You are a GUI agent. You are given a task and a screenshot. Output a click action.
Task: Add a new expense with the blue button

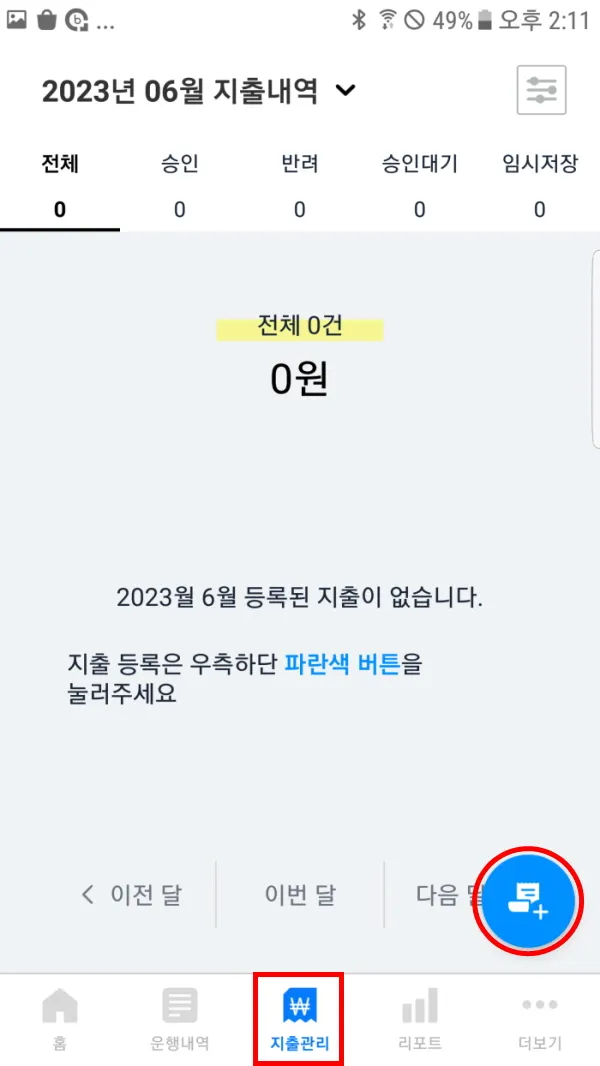[527, 900]
